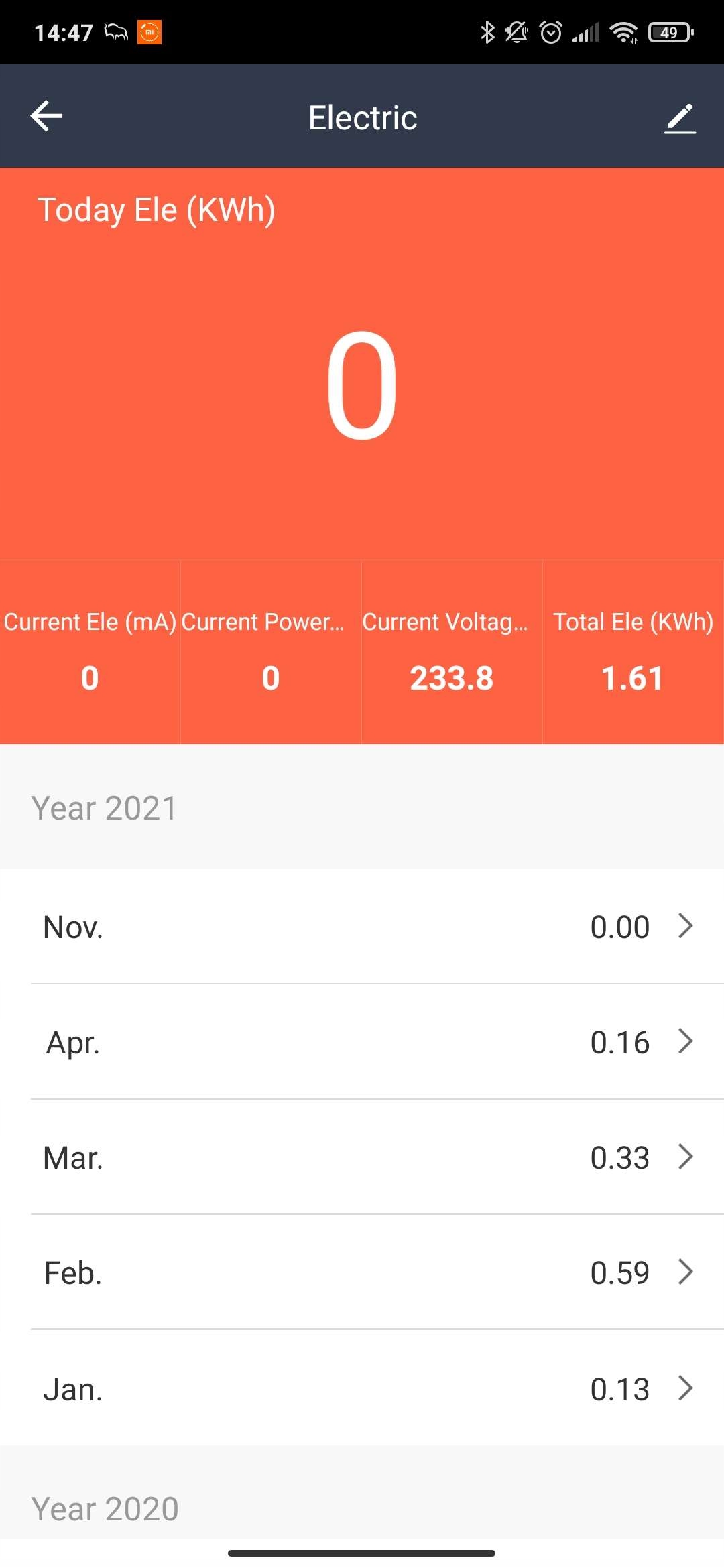View April 2021 usage breakdown
Image resolution: width=724 pixels, height=1568 pixels.
click(362, 1042)
